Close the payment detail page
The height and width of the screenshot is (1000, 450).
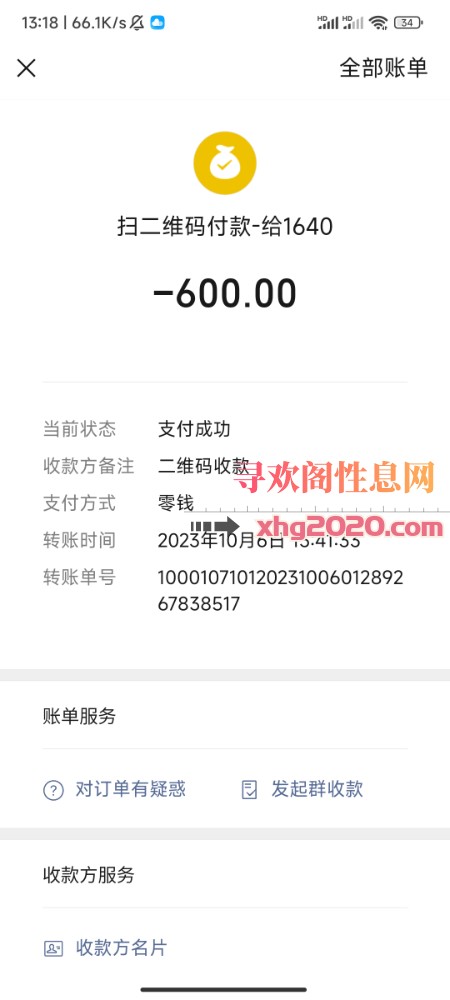click(x=26, y=68)
